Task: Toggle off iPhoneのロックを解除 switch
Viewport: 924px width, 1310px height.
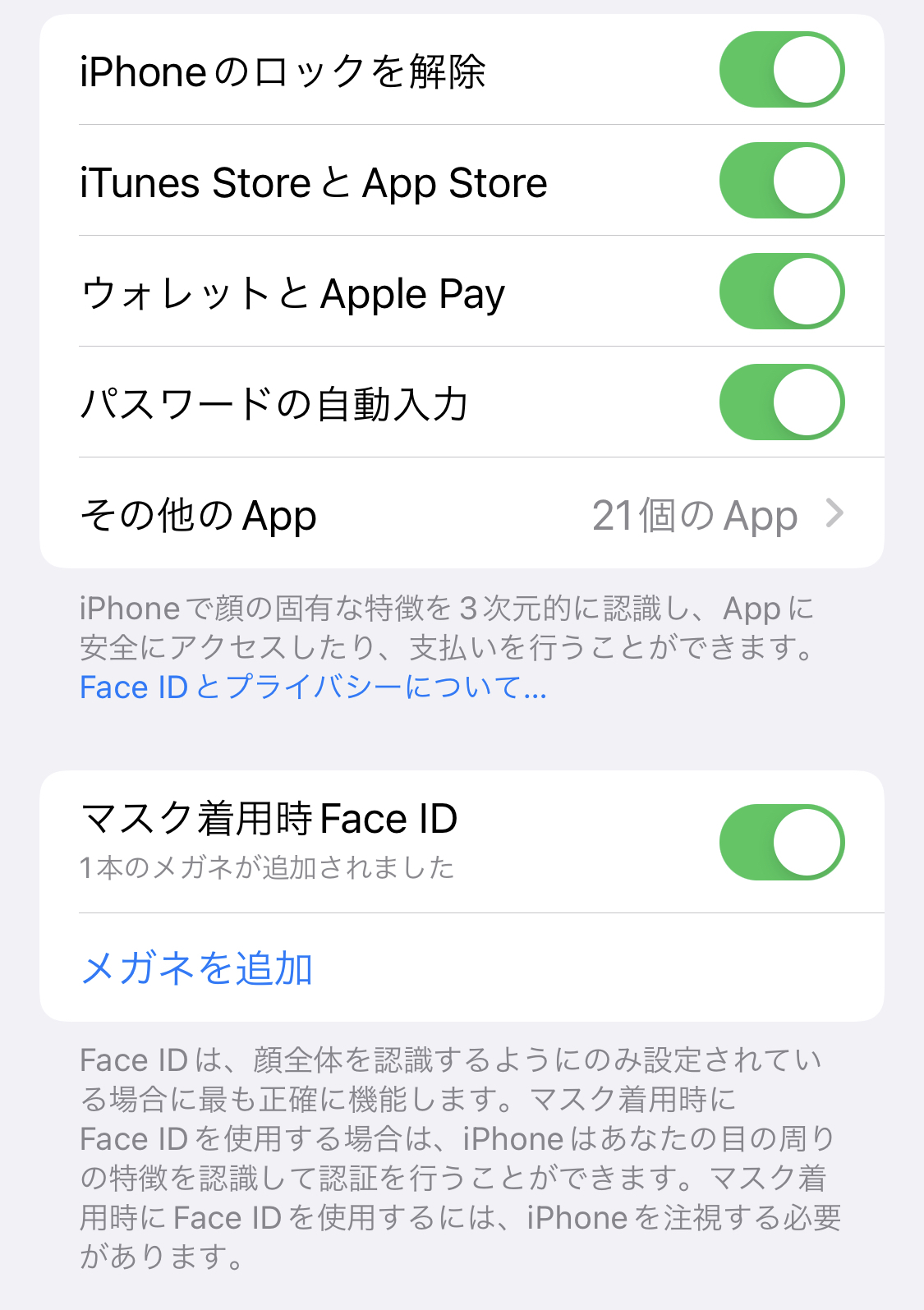Action: click(781, 70)
